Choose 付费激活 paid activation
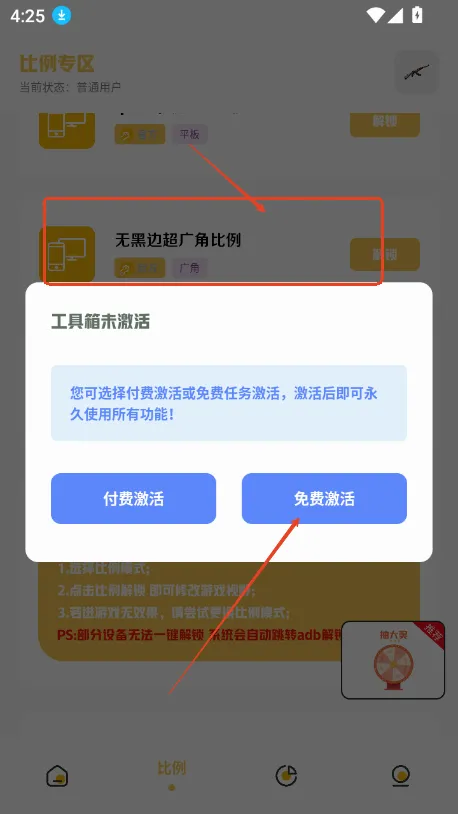Viewport: 458px width, 814px height. click(x=133, y=498)
